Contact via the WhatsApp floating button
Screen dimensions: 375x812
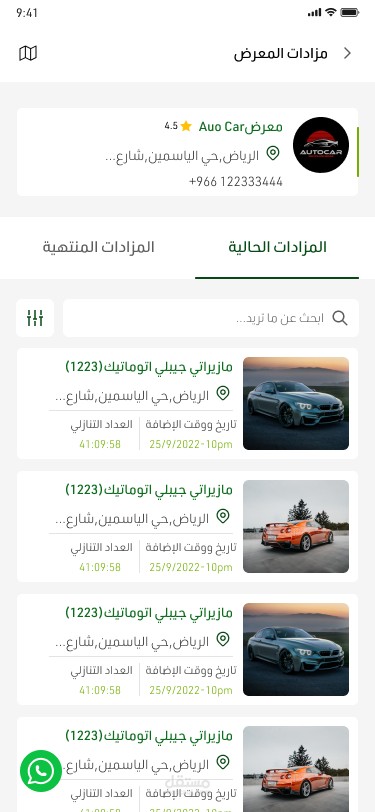[x=40, y=771]
